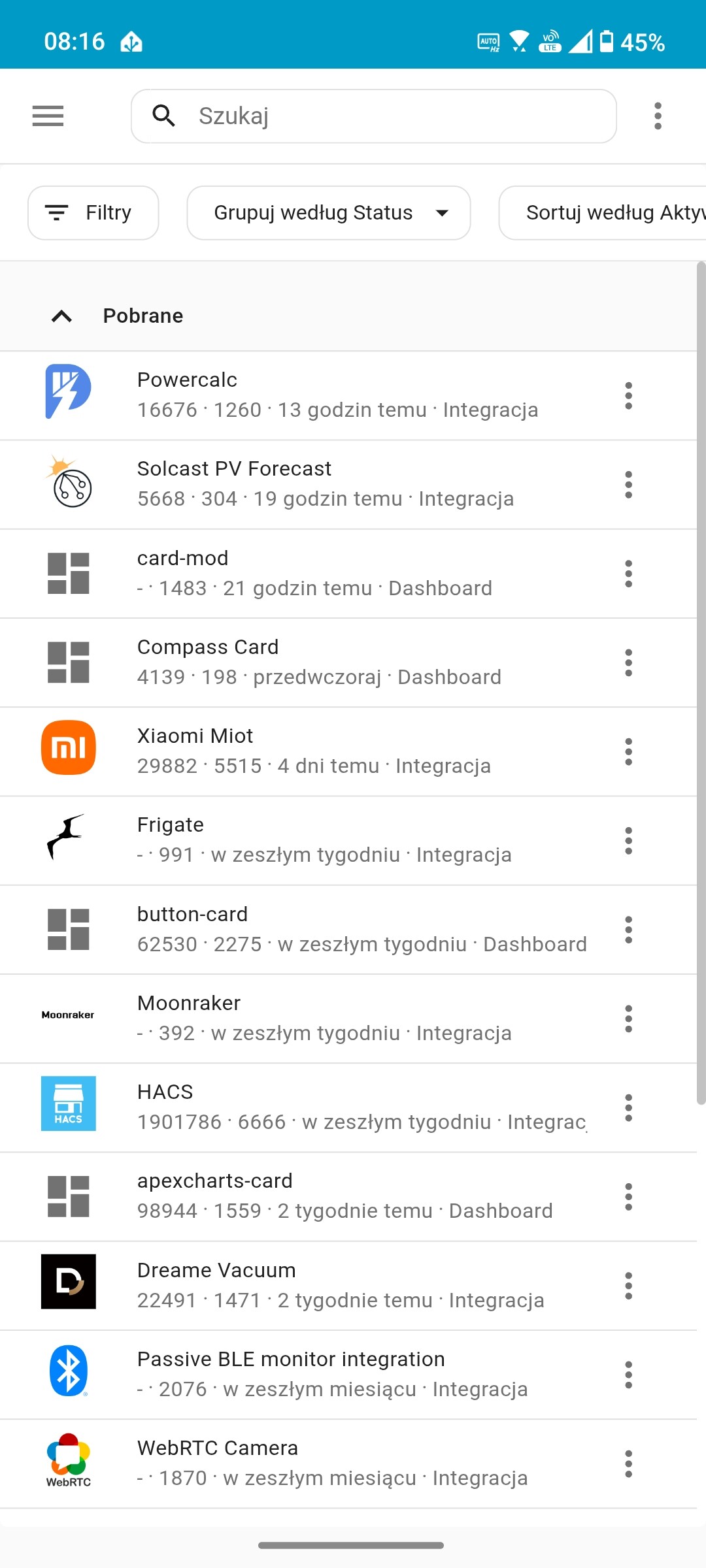View the Frigate integration
Screen dimensions: 706x1568
(x=324, y=841)
